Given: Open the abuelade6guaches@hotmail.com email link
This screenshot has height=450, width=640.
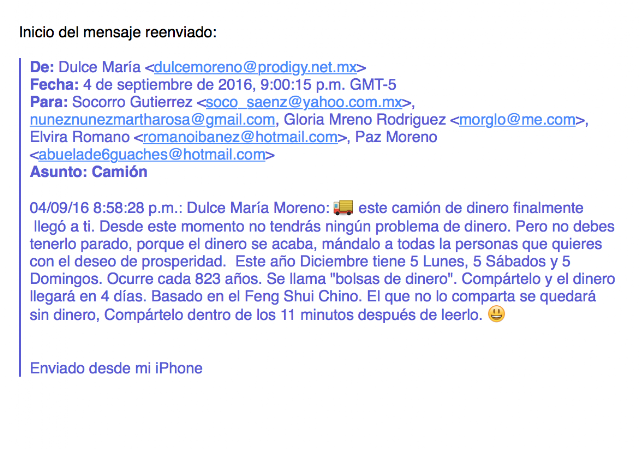Looking at the screenshot, I should tap(152, 155).
